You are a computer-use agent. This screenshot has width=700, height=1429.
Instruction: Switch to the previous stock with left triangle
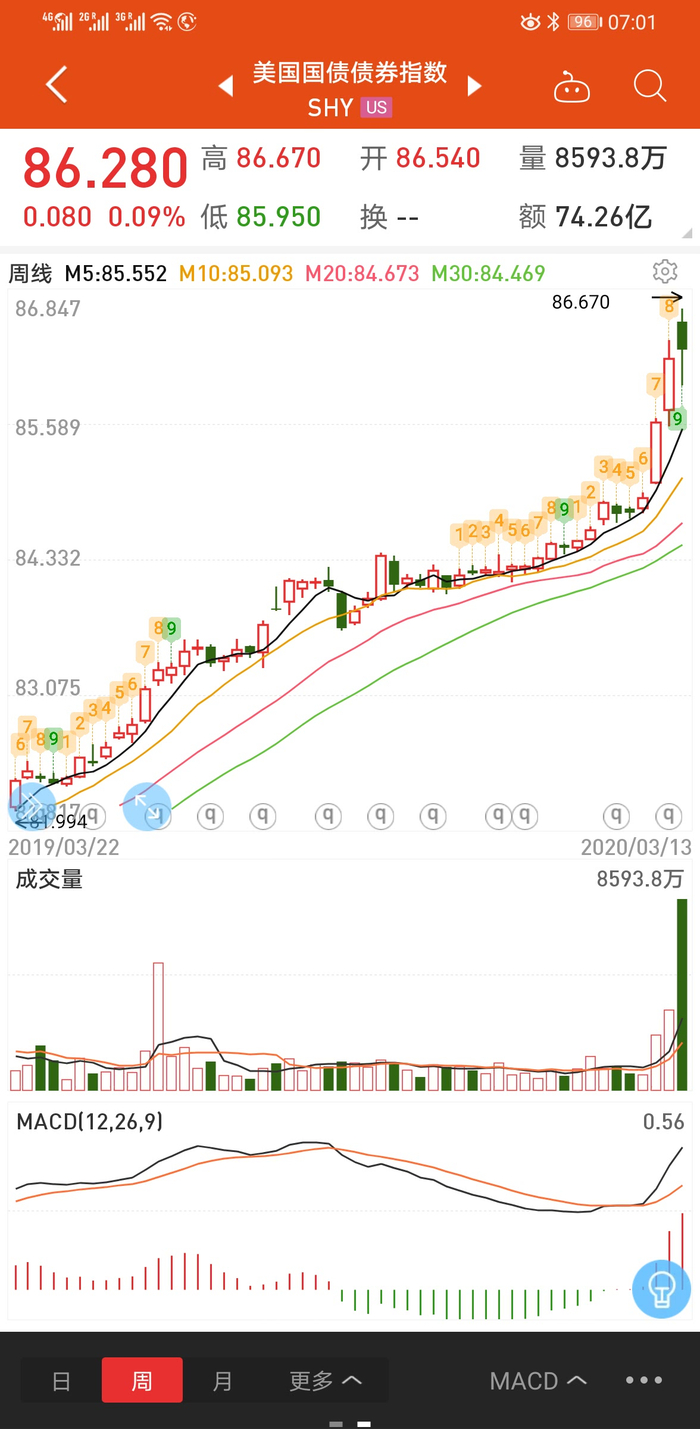[x=226, y=87]
